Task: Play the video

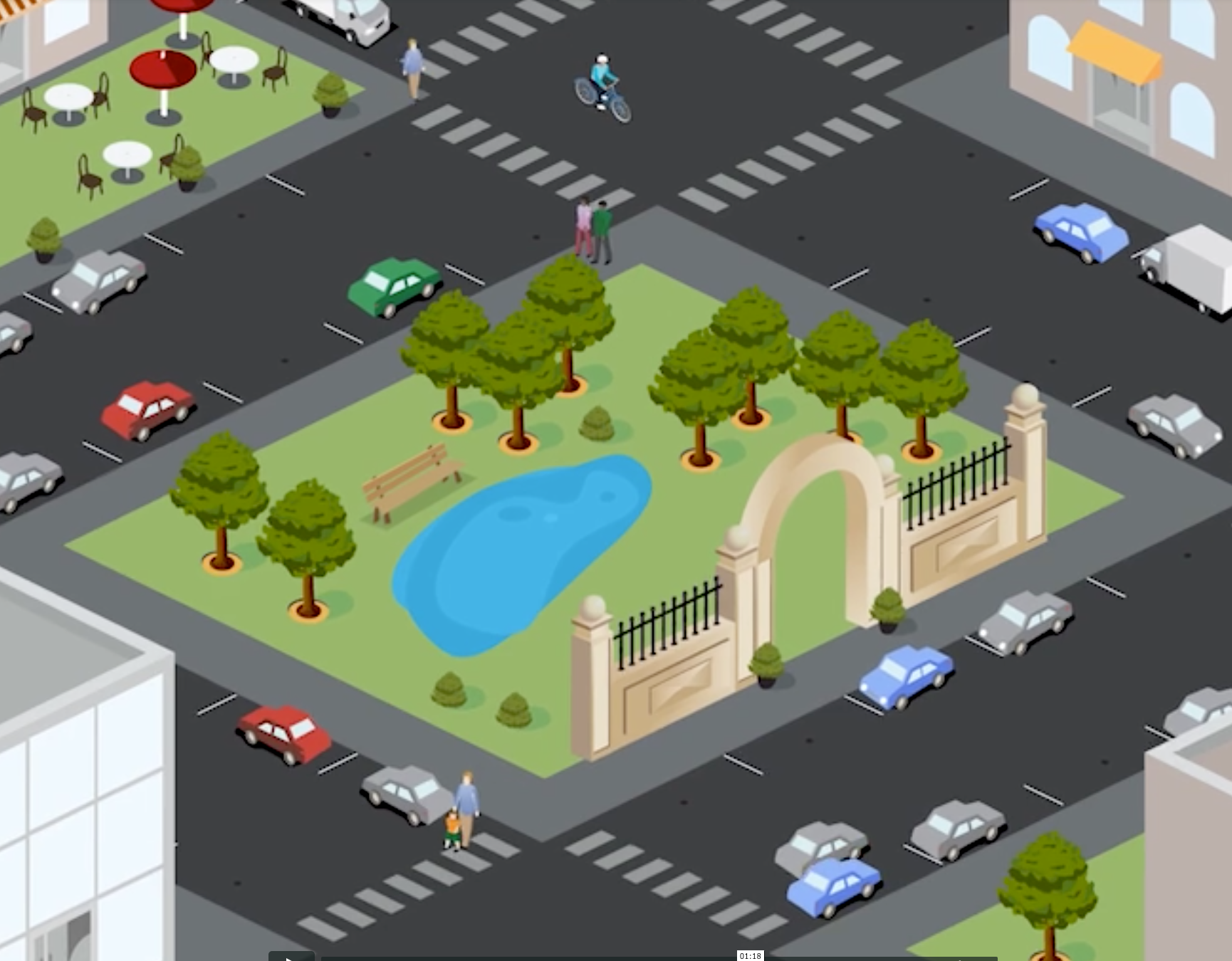Action: tap(291, 957)
